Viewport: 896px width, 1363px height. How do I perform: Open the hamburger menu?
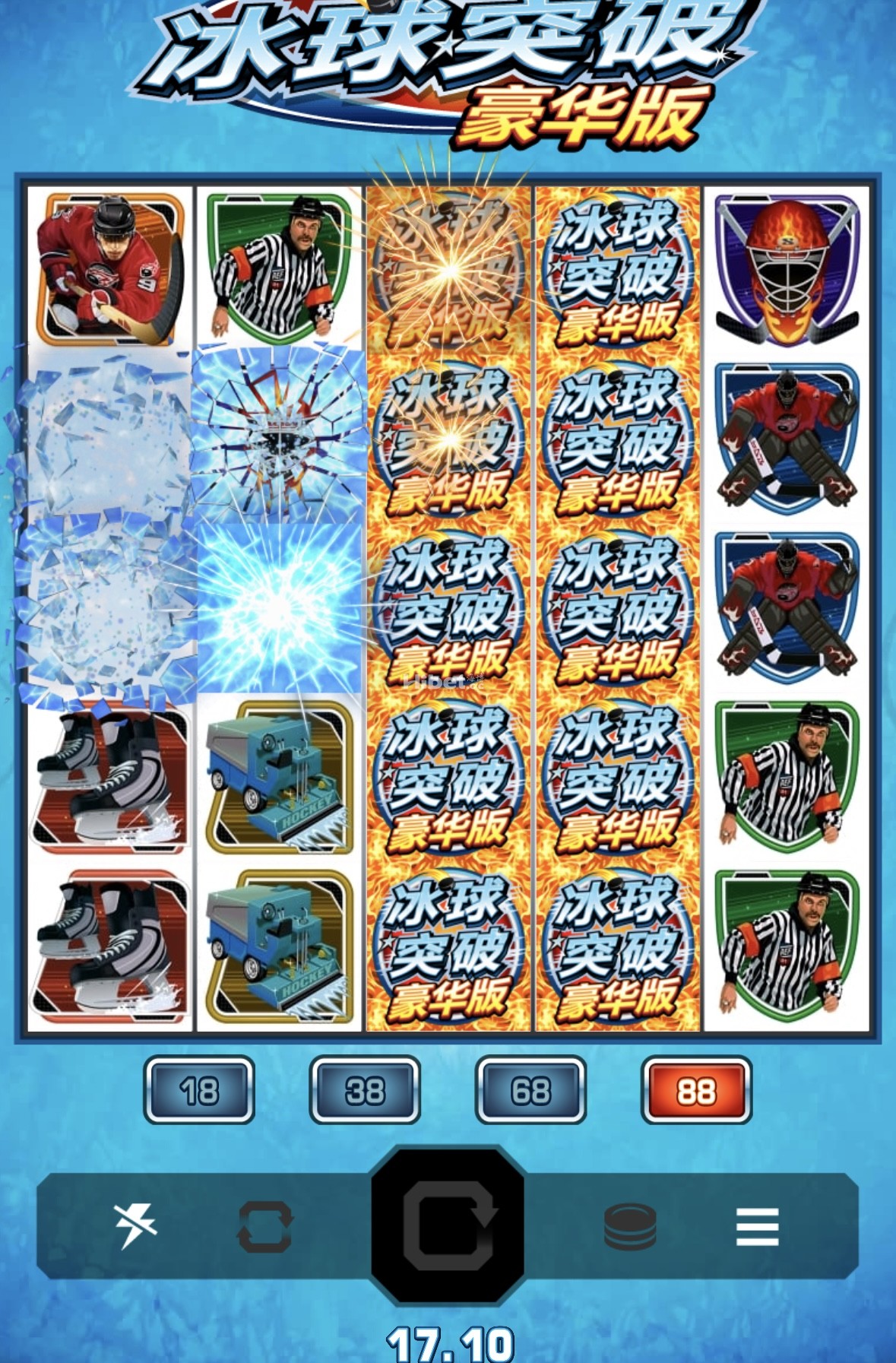point(757,1226)
